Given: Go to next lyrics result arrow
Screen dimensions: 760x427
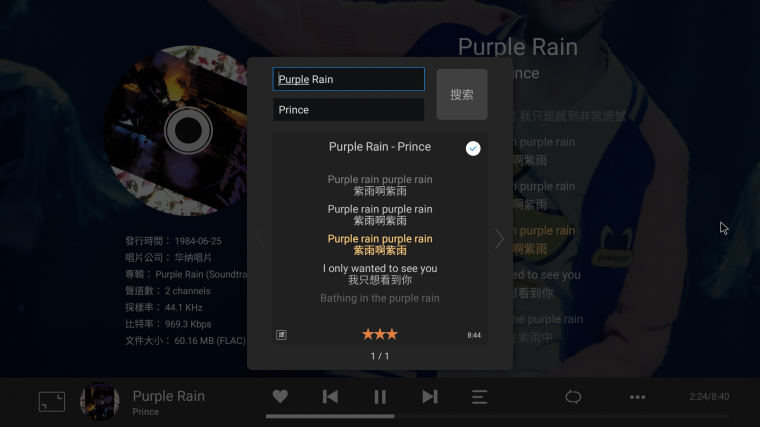Looking at the screenshot, I should (x=499, y=238).
